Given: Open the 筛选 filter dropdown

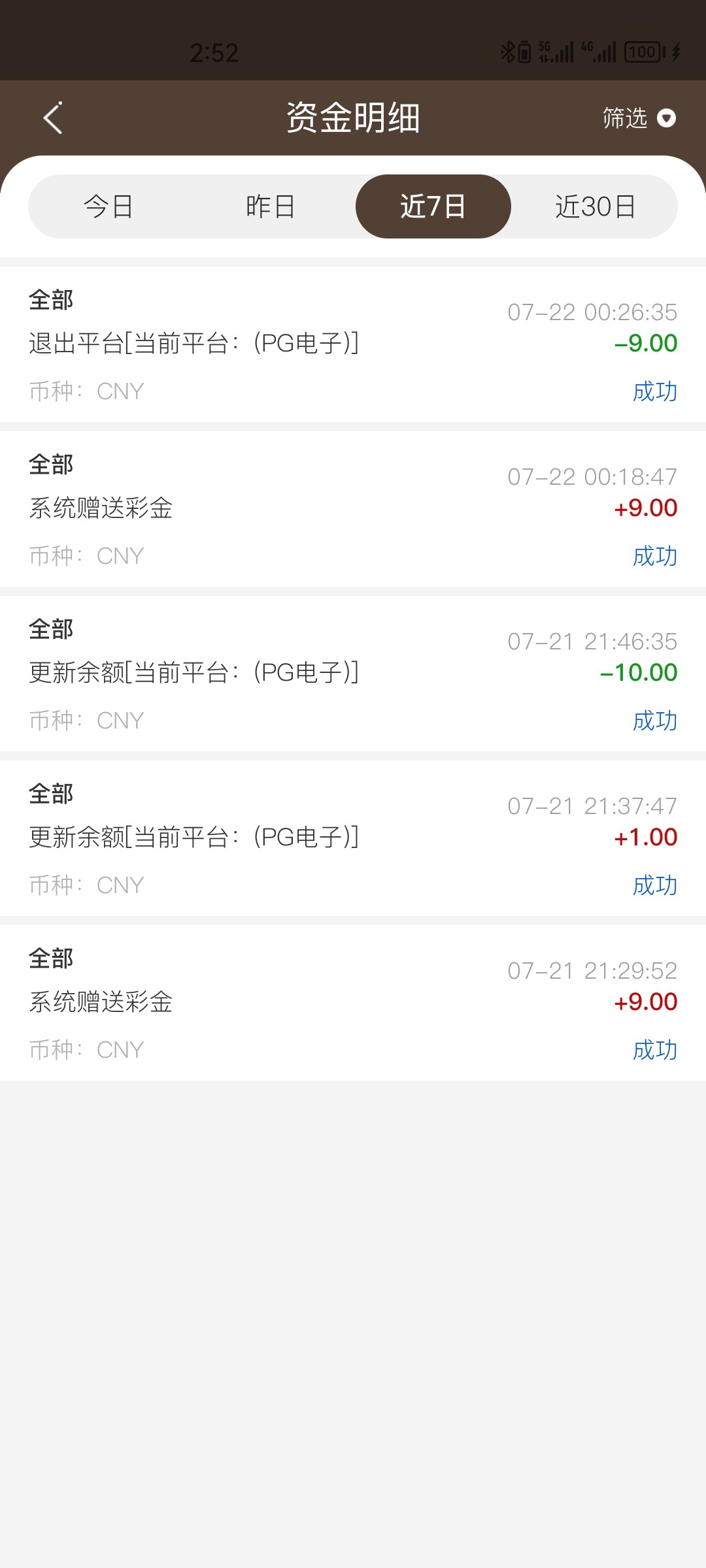Looking at the screenshot, I should 638,118.
